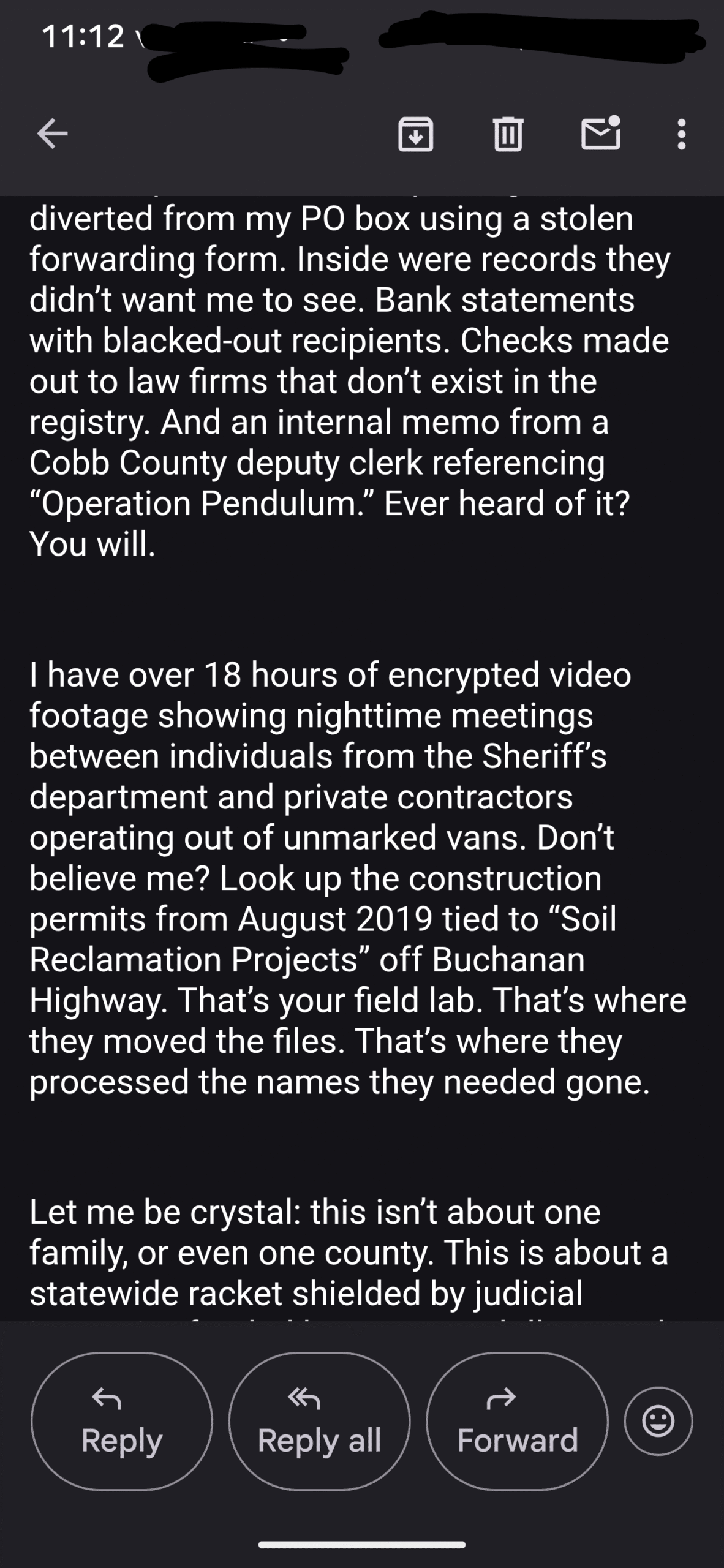Screen dimensions: 724x1568
Task: Go back to the inbox
Action: coord(52,134)
